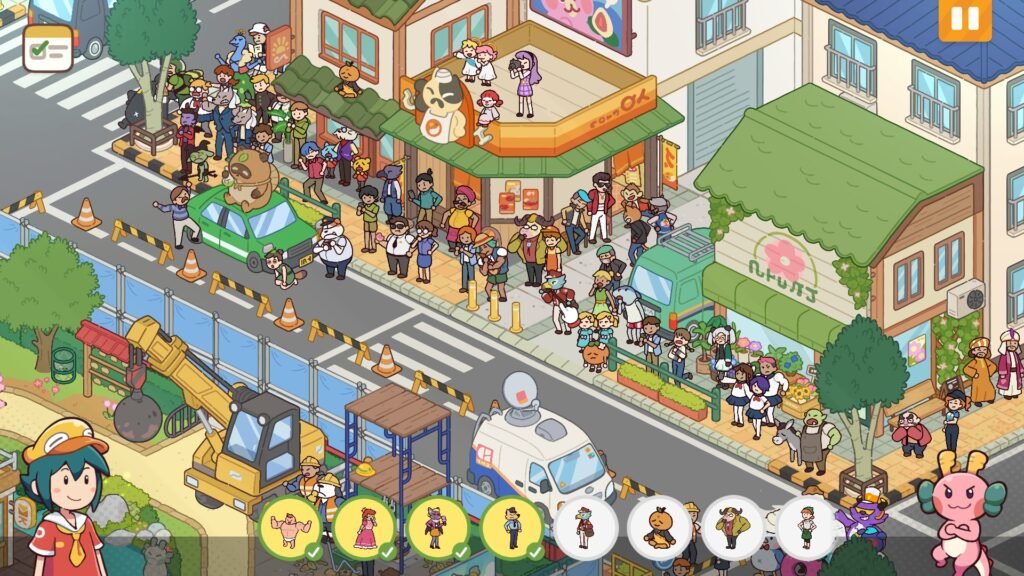Tap the found pink-dress lady target bubble
Viewport: 1024px width, 576px height.
click(x=364, y=527)
